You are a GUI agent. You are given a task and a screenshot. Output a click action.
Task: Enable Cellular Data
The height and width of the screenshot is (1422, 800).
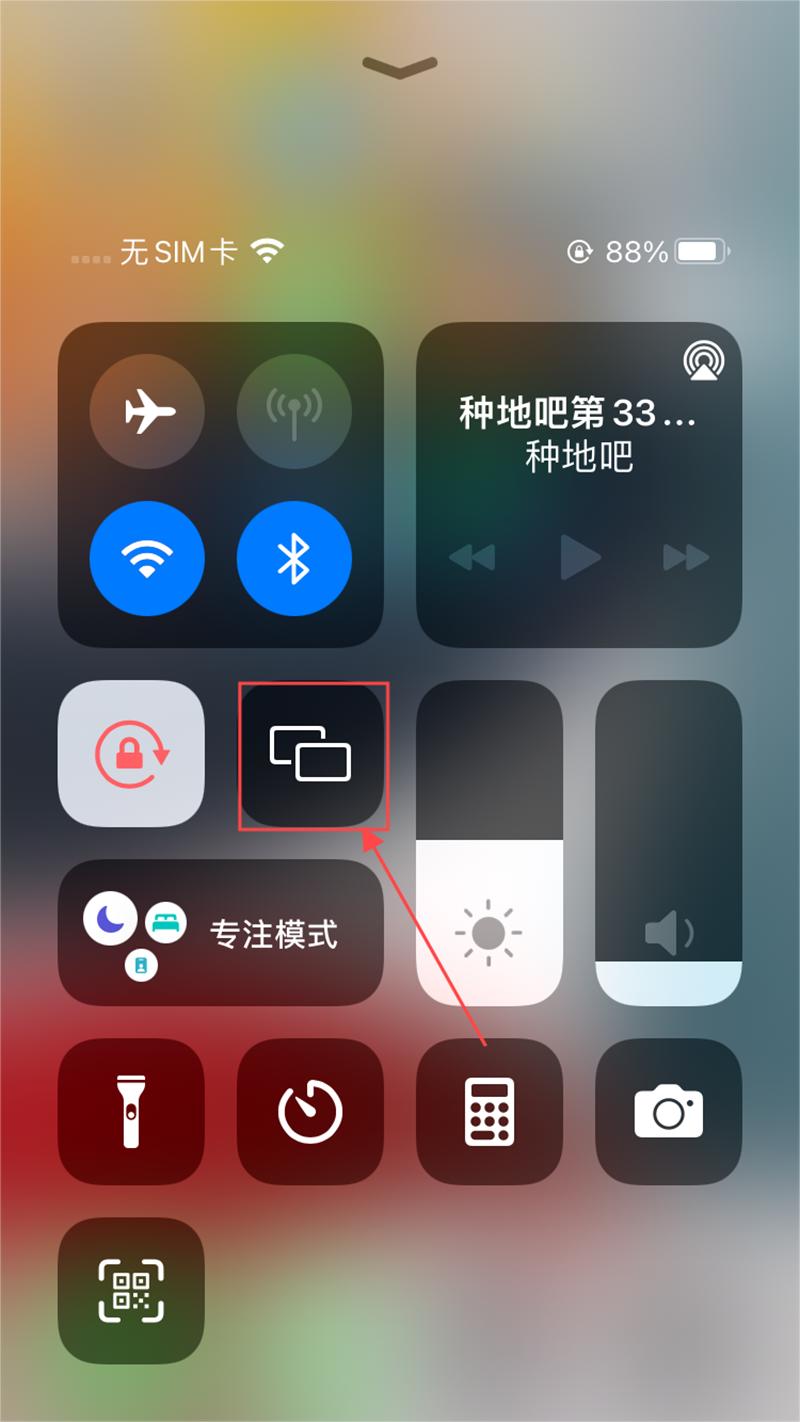[294, 411]
